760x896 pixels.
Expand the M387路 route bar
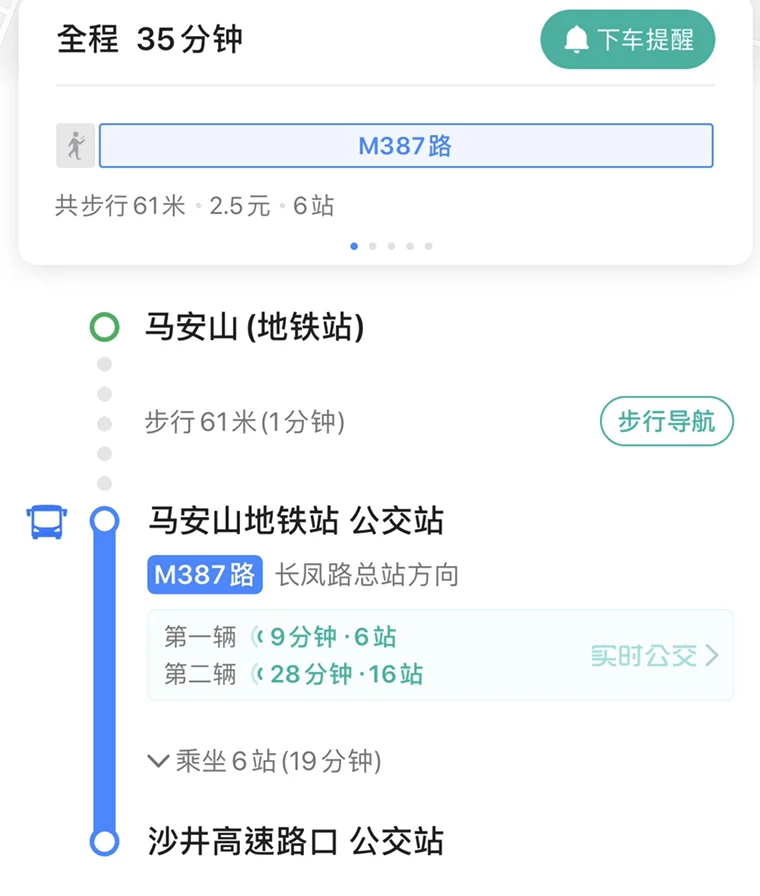(405, 144)
